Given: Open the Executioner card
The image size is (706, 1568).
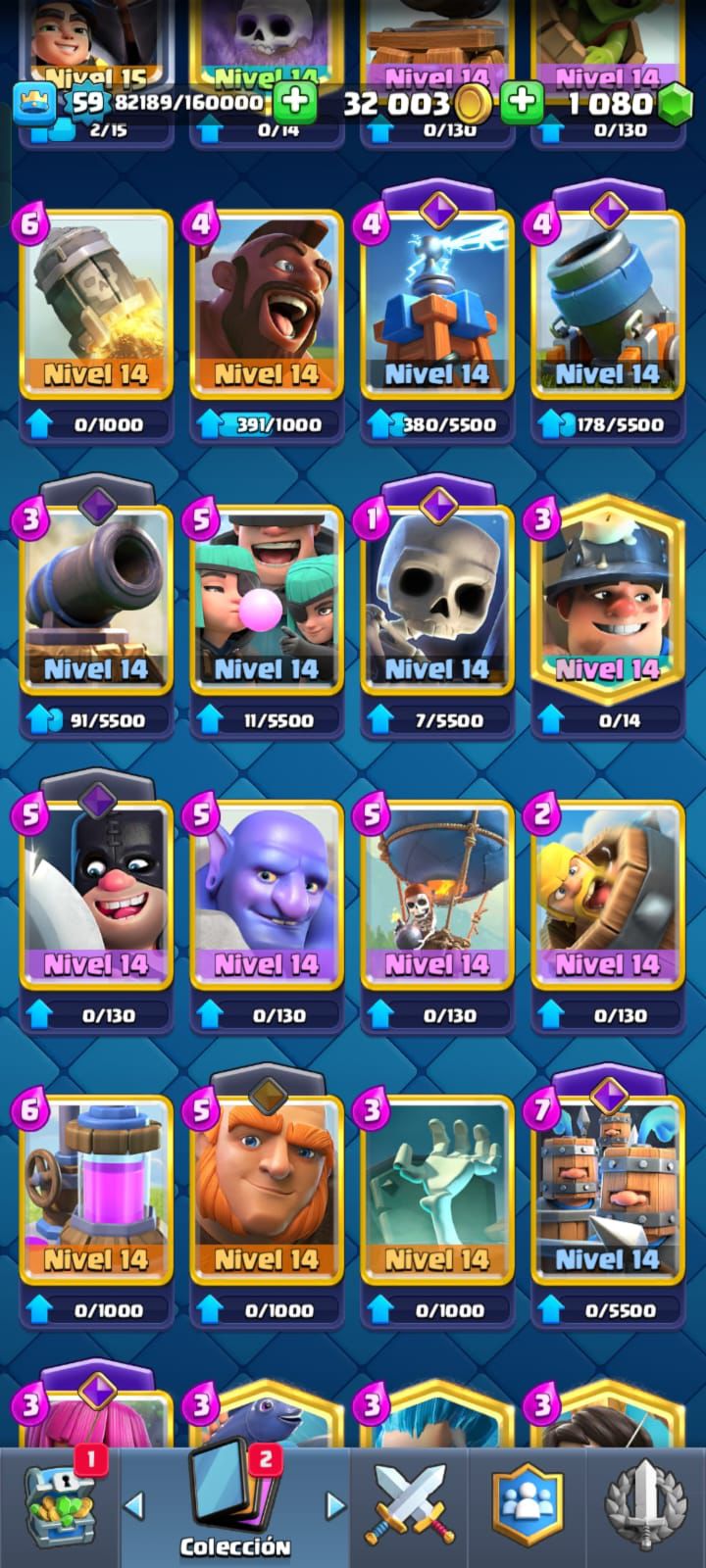Looking at the screenshot, I should tap(95, 895).
